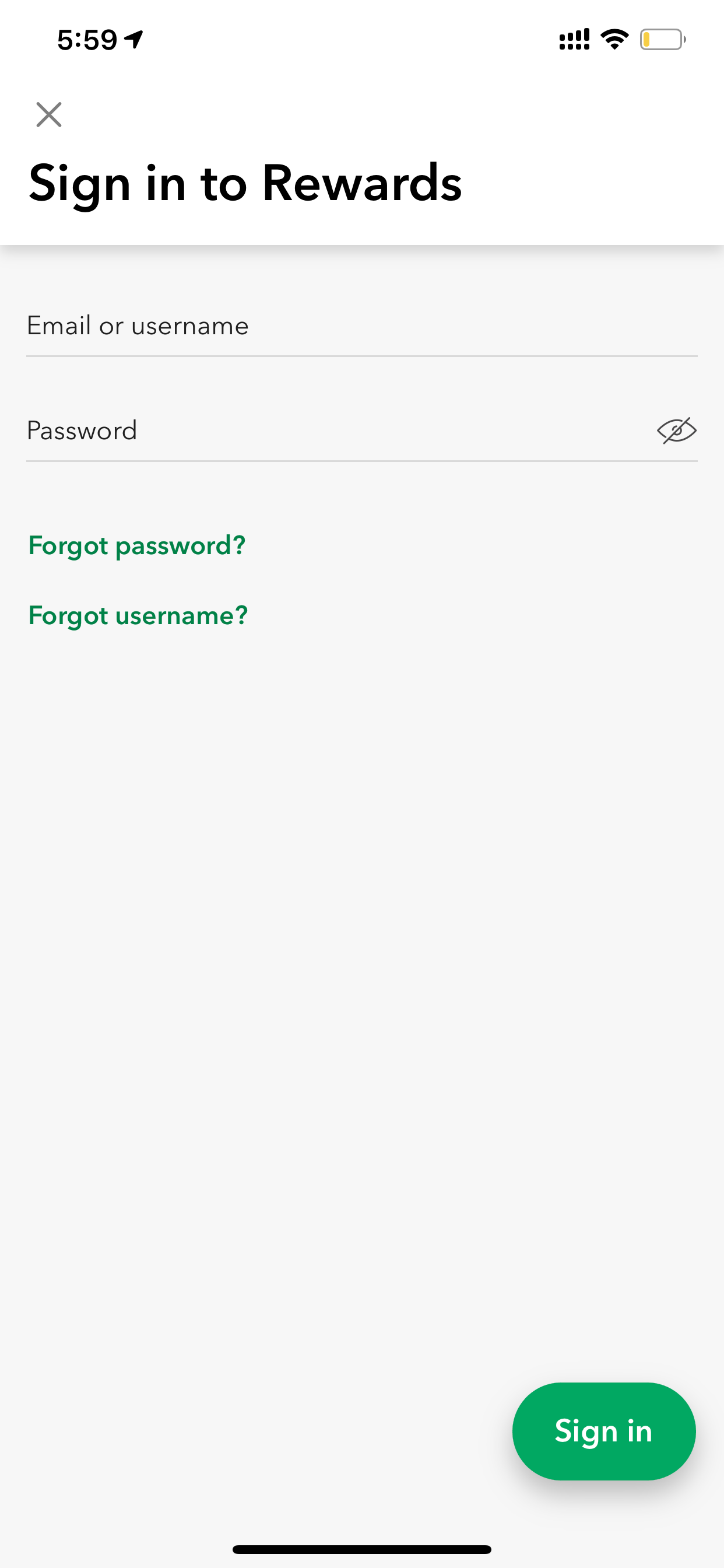Toggle password visibility eye icon

click(677, 431)
